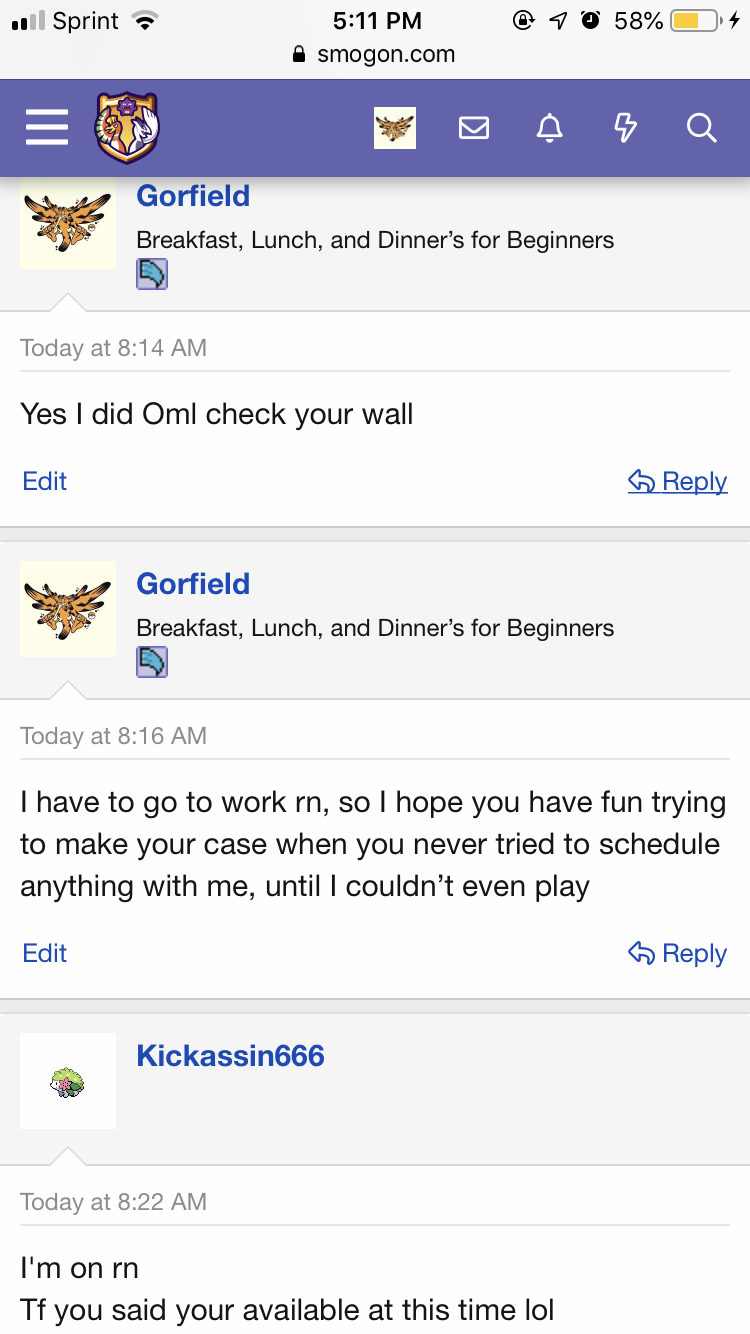Open the smogon.com address bar

coord(375,55)
